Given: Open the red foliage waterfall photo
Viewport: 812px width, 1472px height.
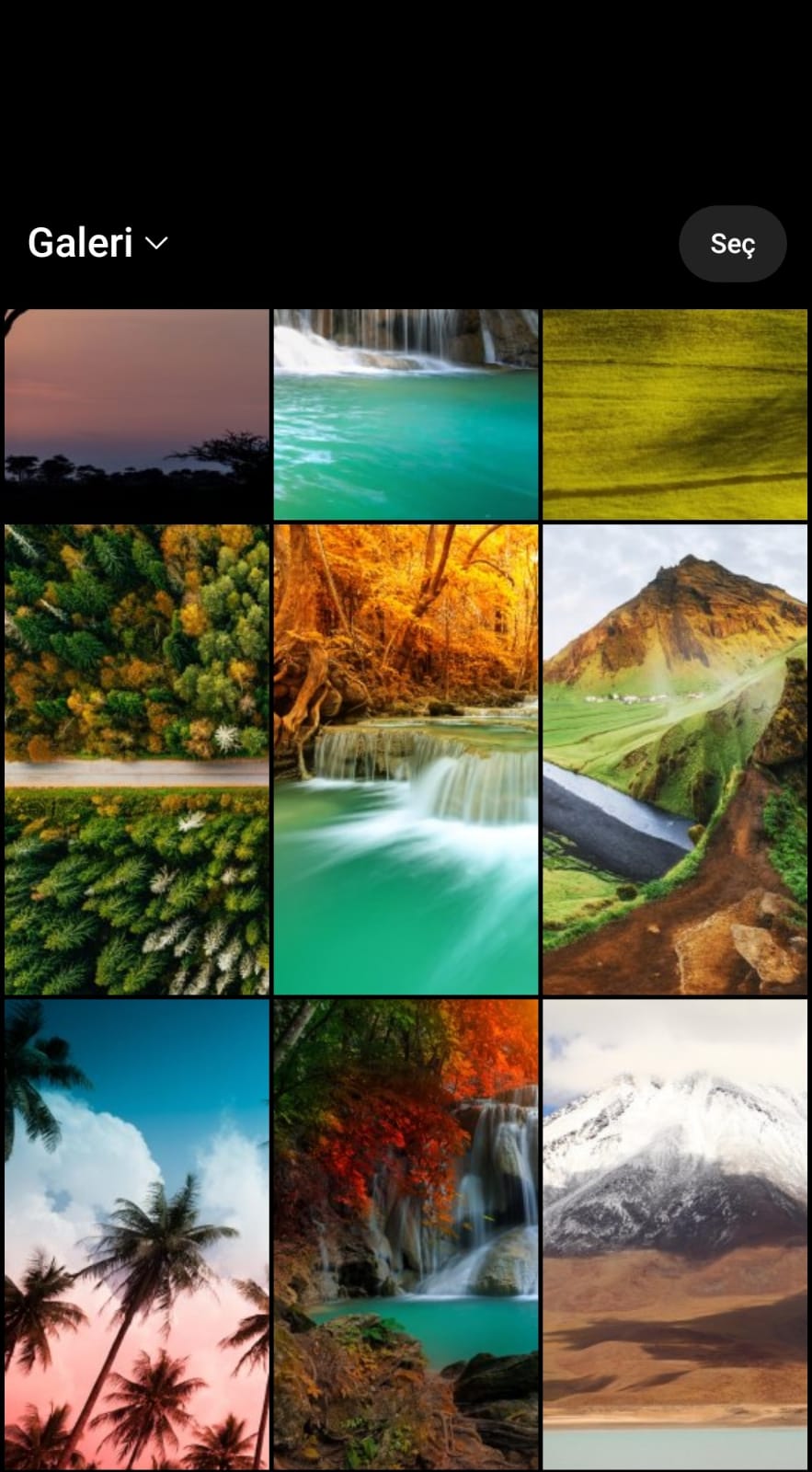Looking at the screenshot, I should 406,1235.
